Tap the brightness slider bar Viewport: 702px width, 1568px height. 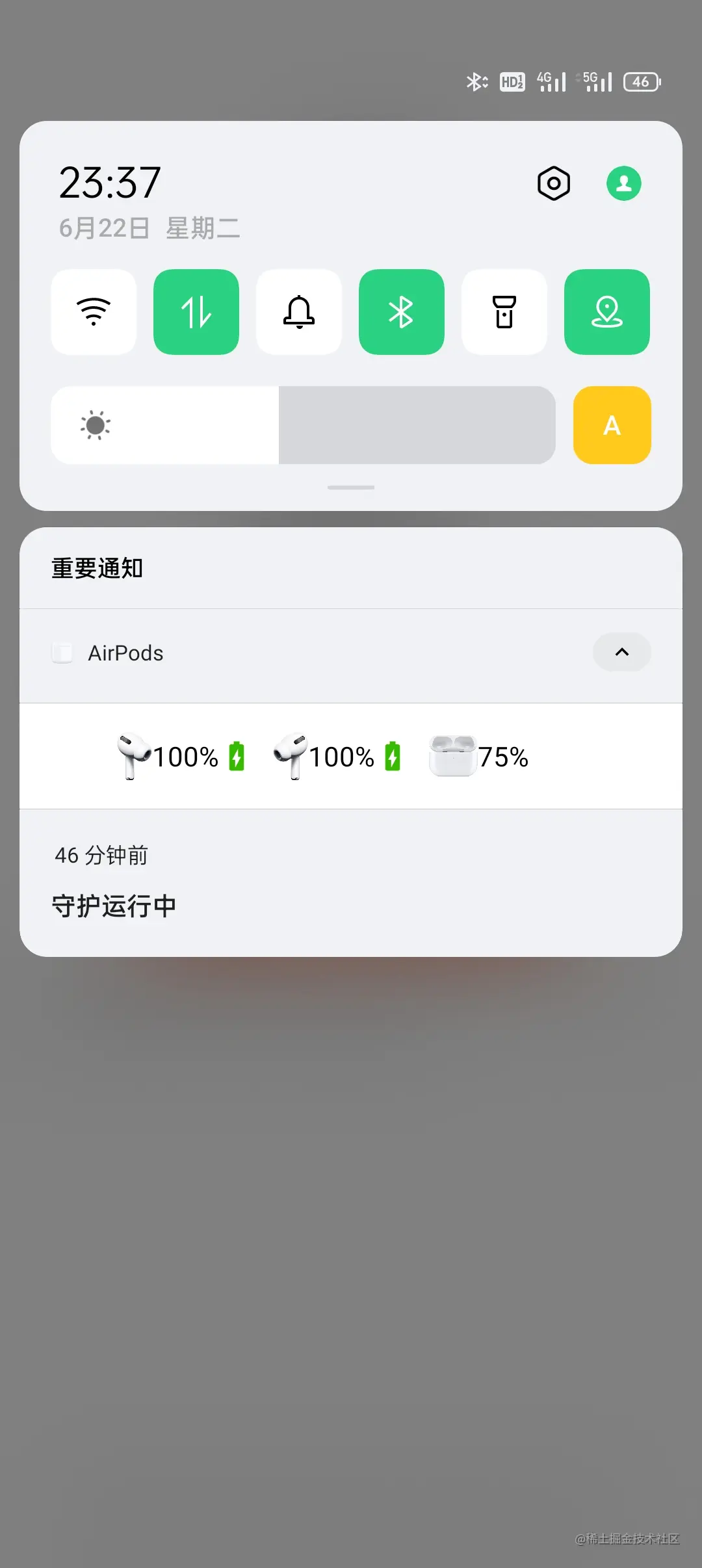[303, 425]
